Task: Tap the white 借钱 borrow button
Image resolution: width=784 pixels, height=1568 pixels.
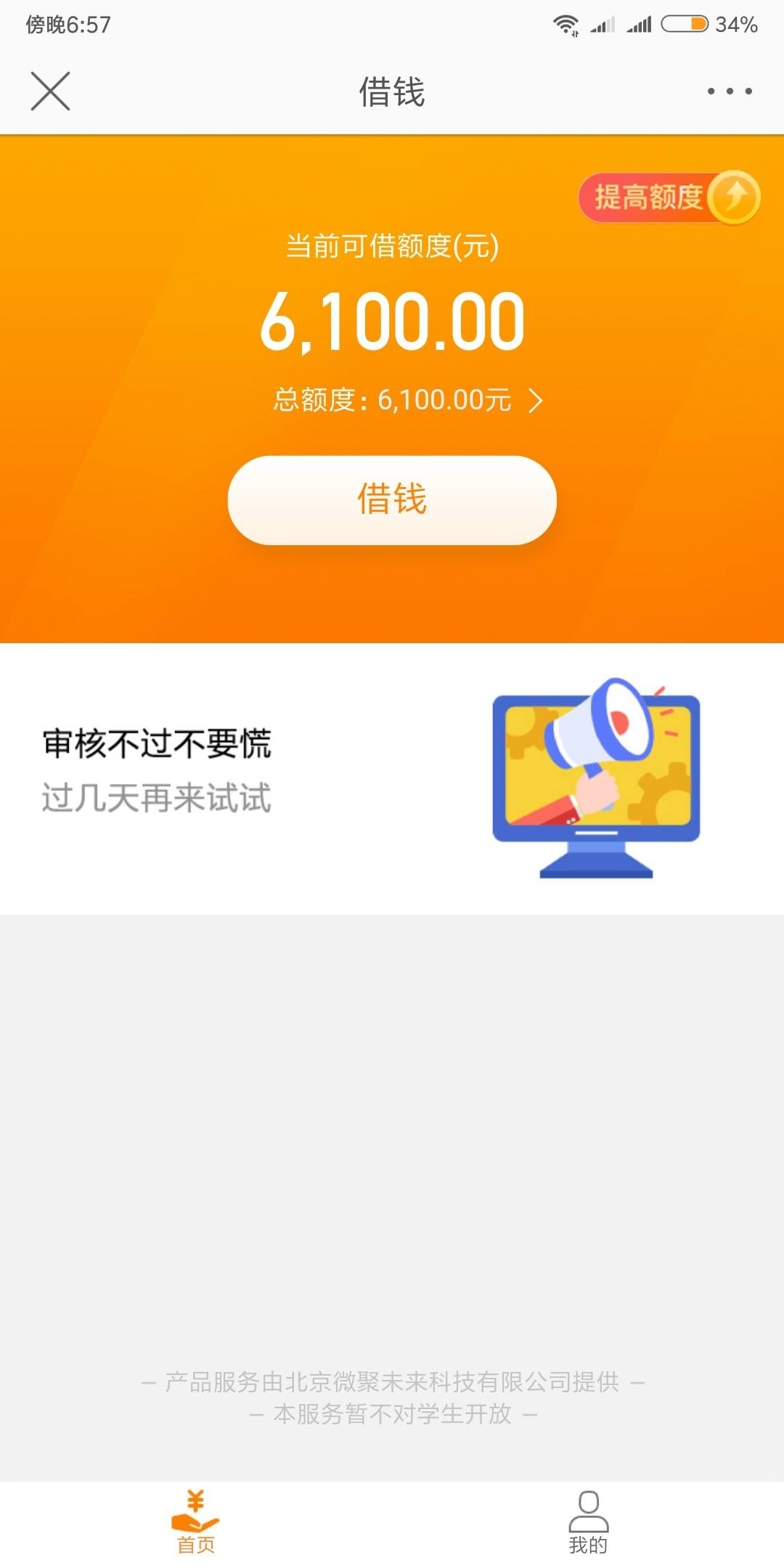Action: point(392,500)
